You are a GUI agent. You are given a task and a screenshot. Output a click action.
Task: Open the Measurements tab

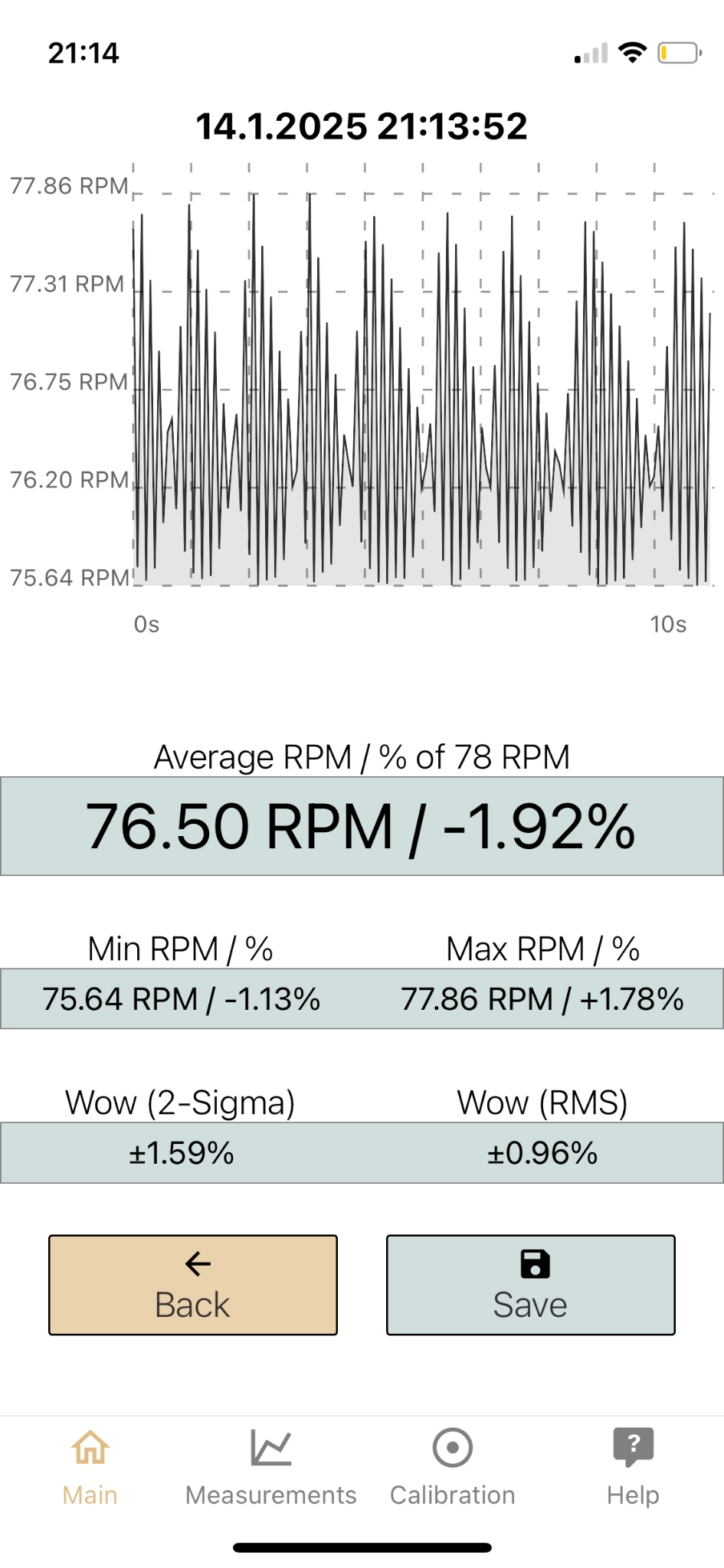tap(271, 1468)
